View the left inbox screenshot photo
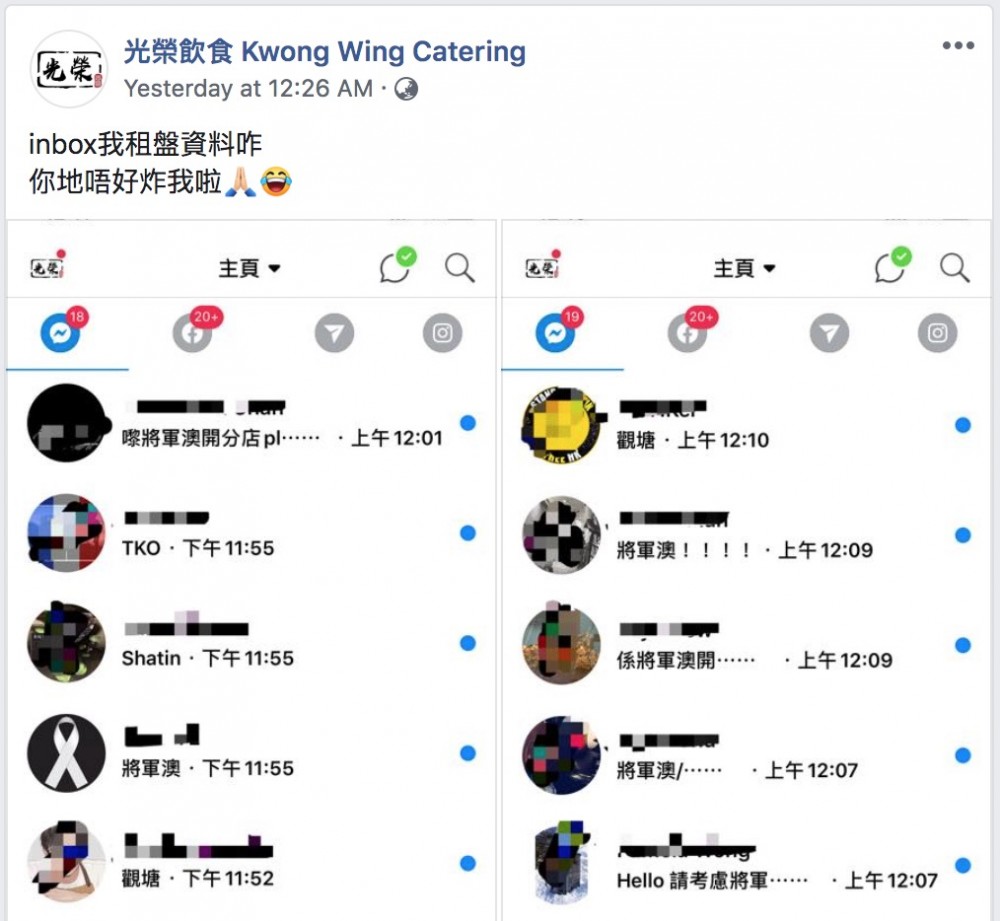Image resolution: width=1000 pixels, height=921 pixels. (x=251, y=570)
